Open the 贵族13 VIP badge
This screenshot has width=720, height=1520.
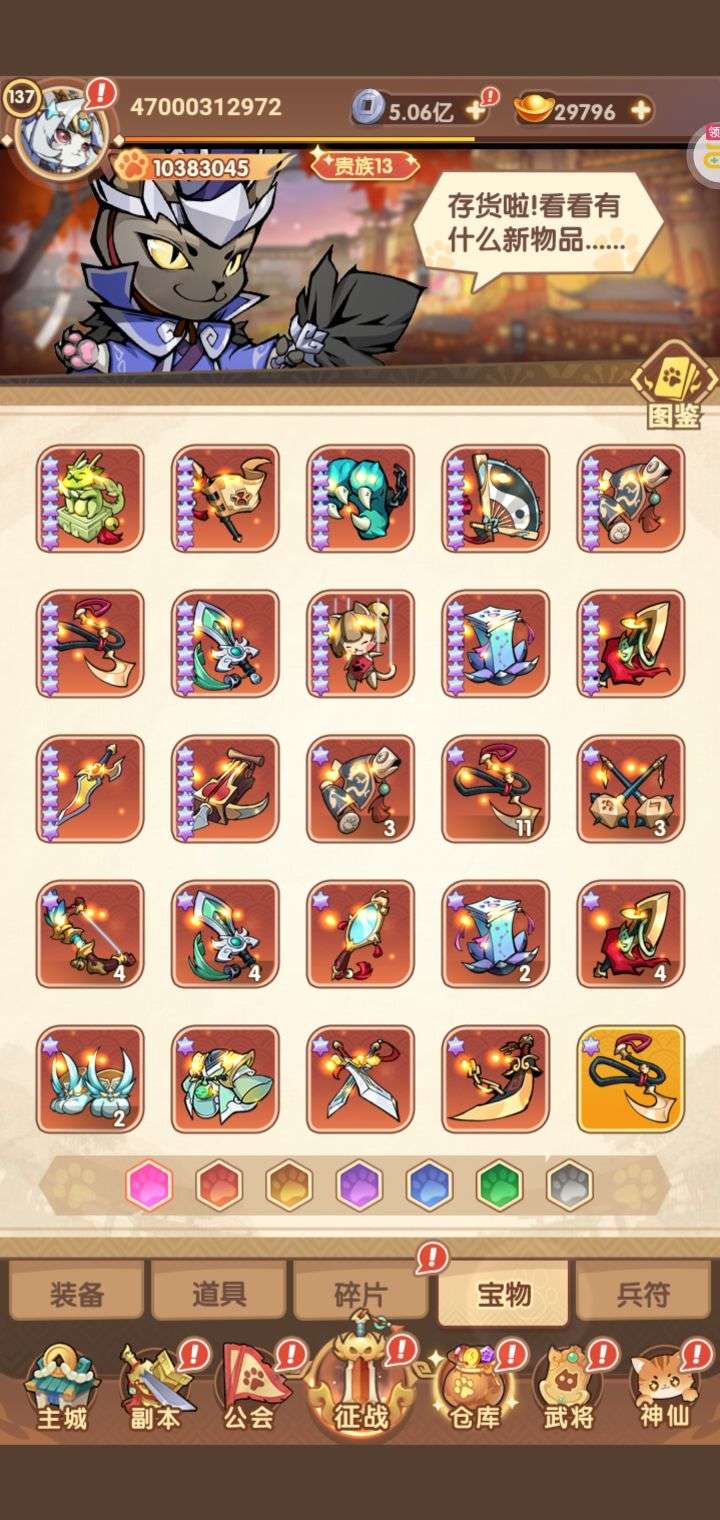point(364,165)
